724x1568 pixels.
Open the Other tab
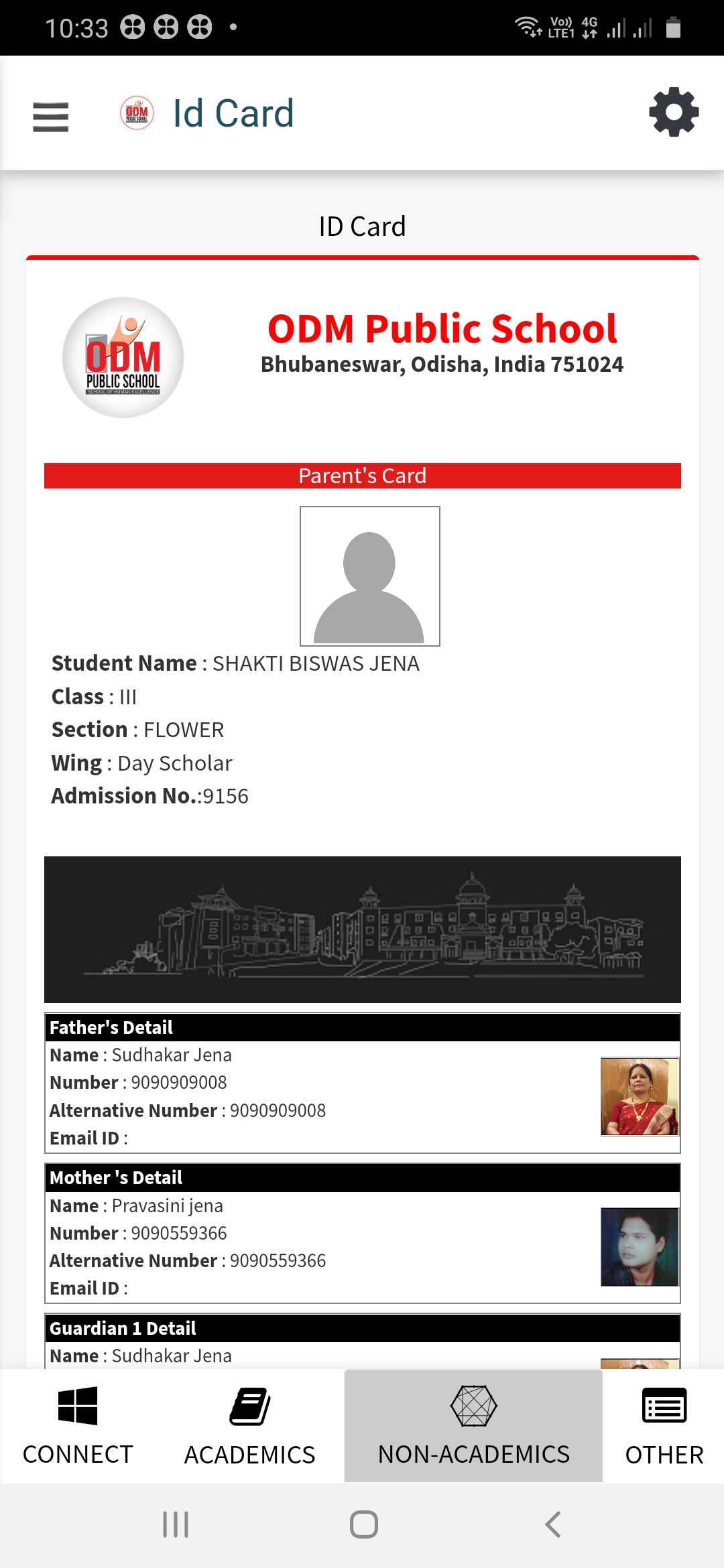[664, 1425]
